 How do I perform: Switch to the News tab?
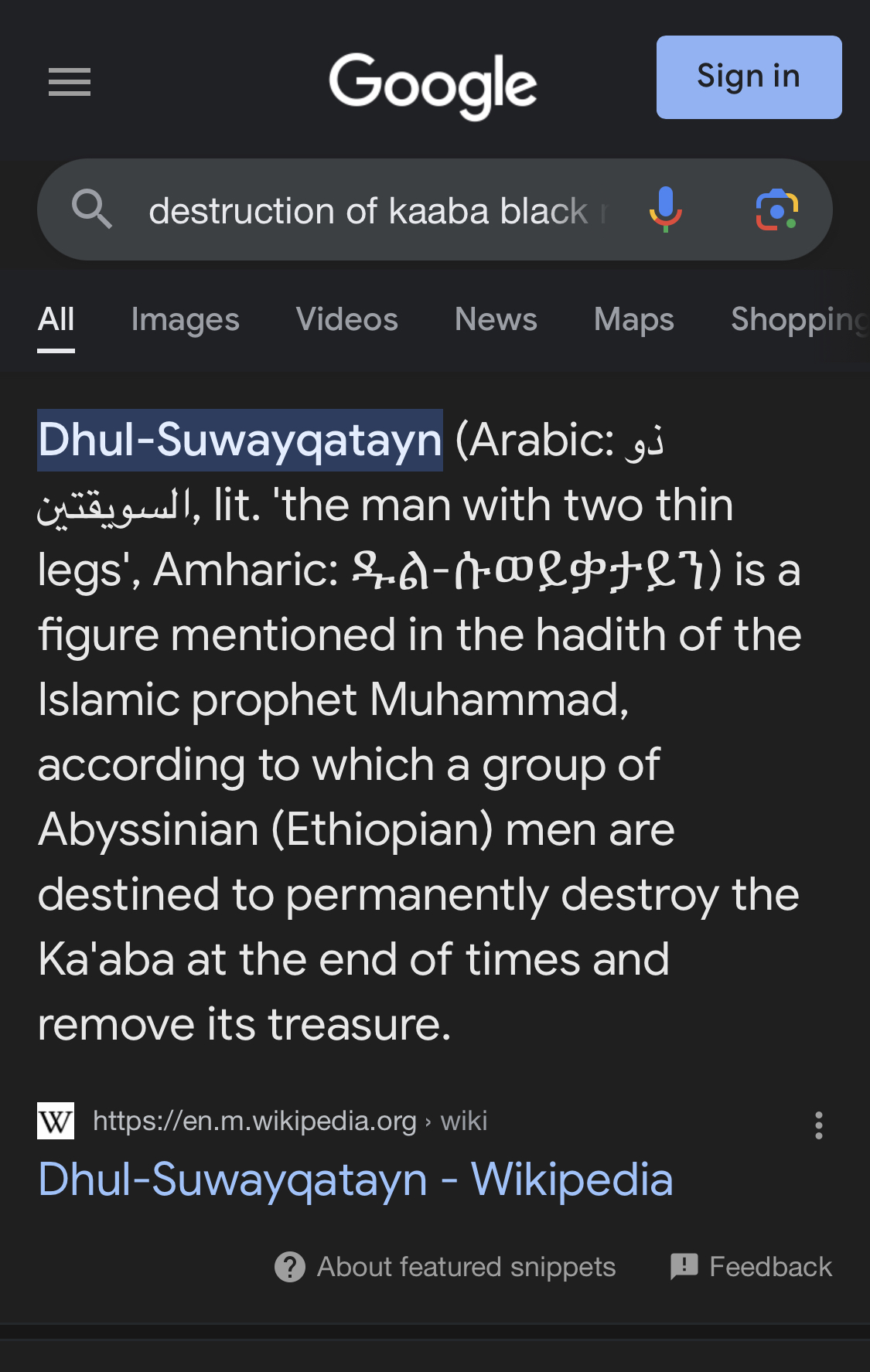click(x=496, y=320)
